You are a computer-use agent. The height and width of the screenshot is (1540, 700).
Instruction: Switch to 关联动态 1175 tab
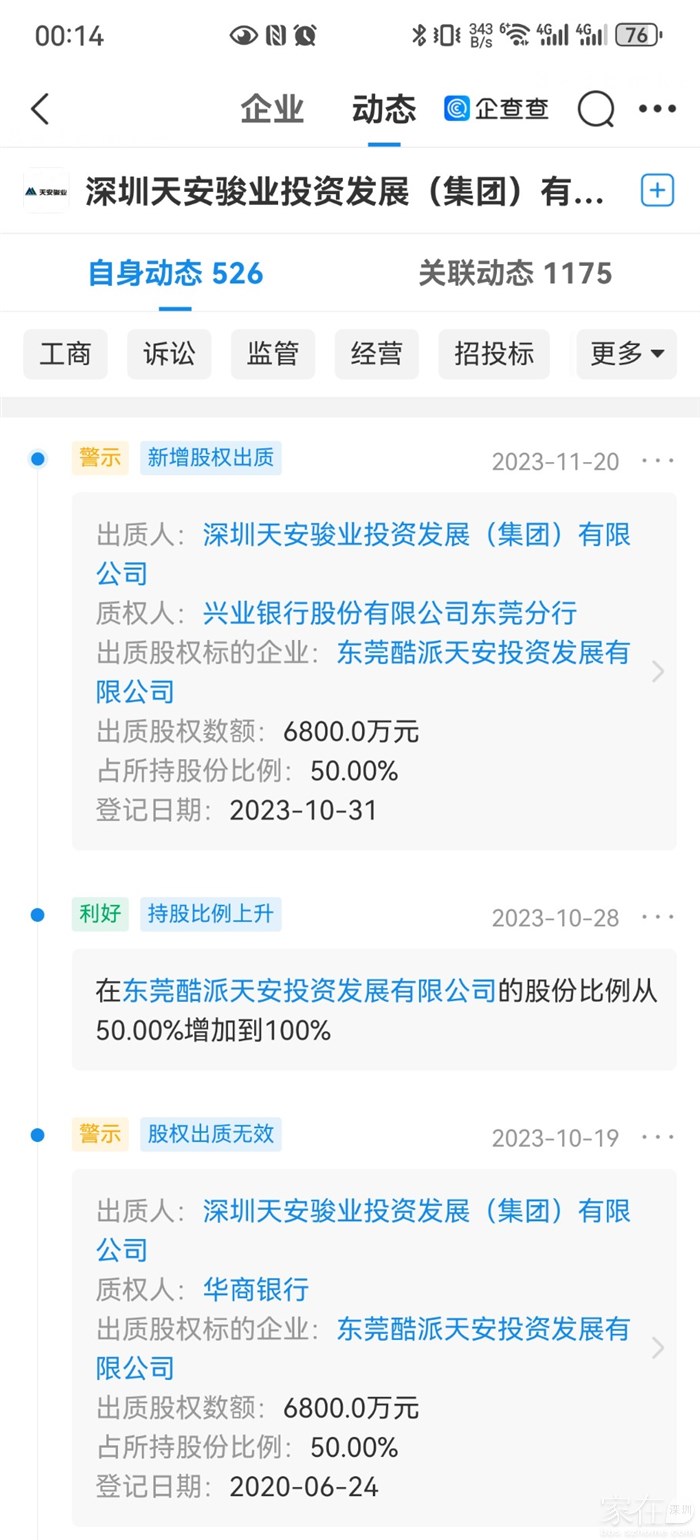click(515, 273)
